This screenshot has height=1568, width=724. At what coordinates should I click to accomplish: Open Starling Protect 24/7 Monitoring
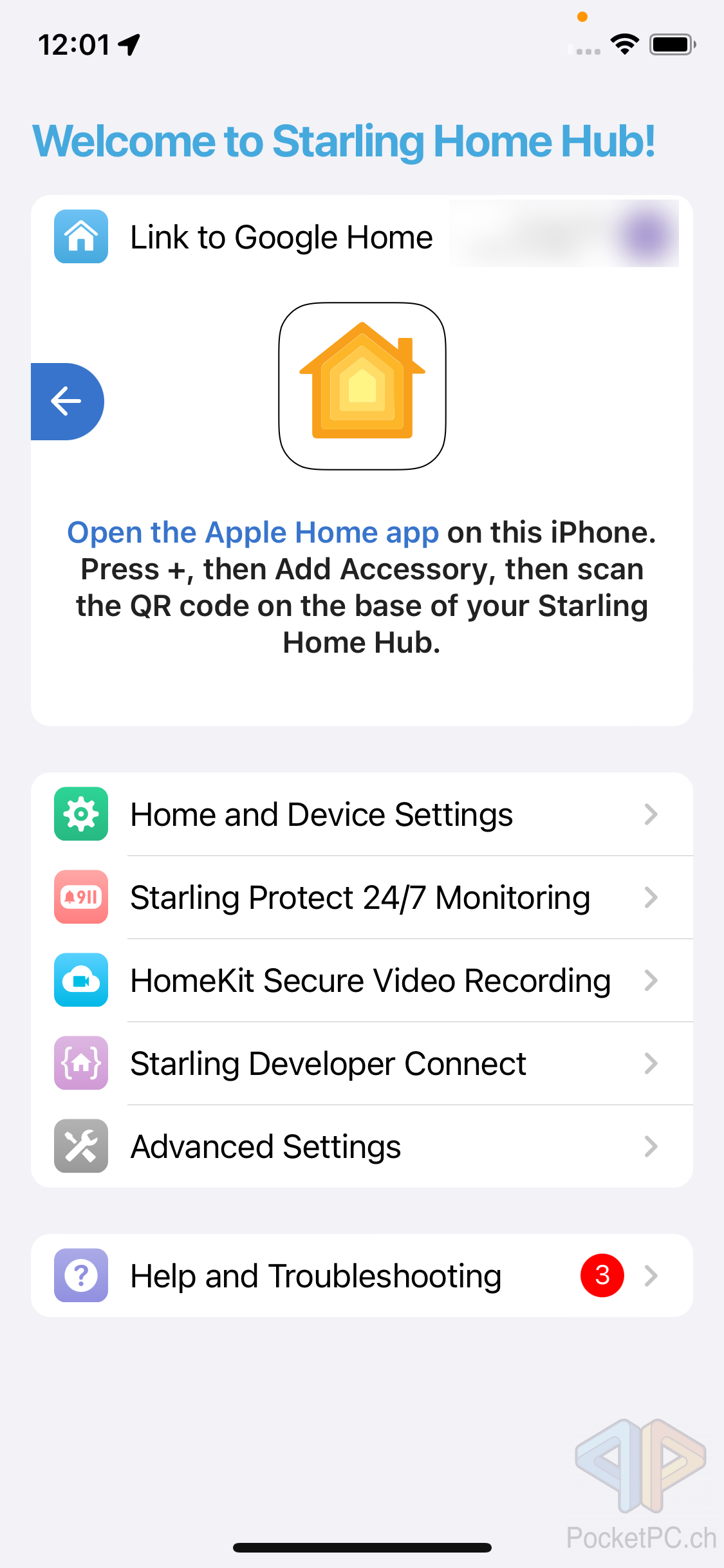coord(362,897)
